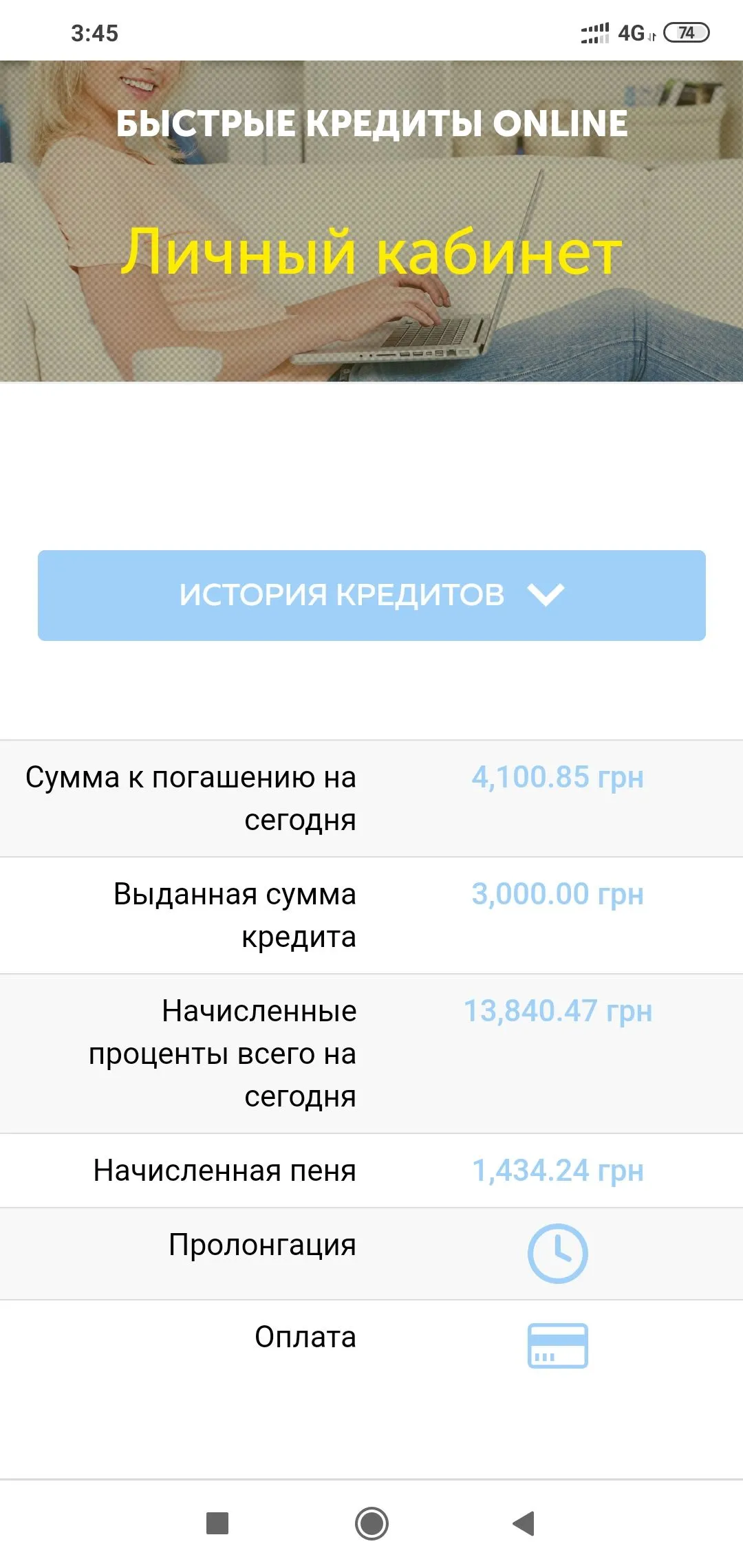Expand the История кредитов dropdown
The height and width of the screenshot is (1568, 743).
point(371,595)
